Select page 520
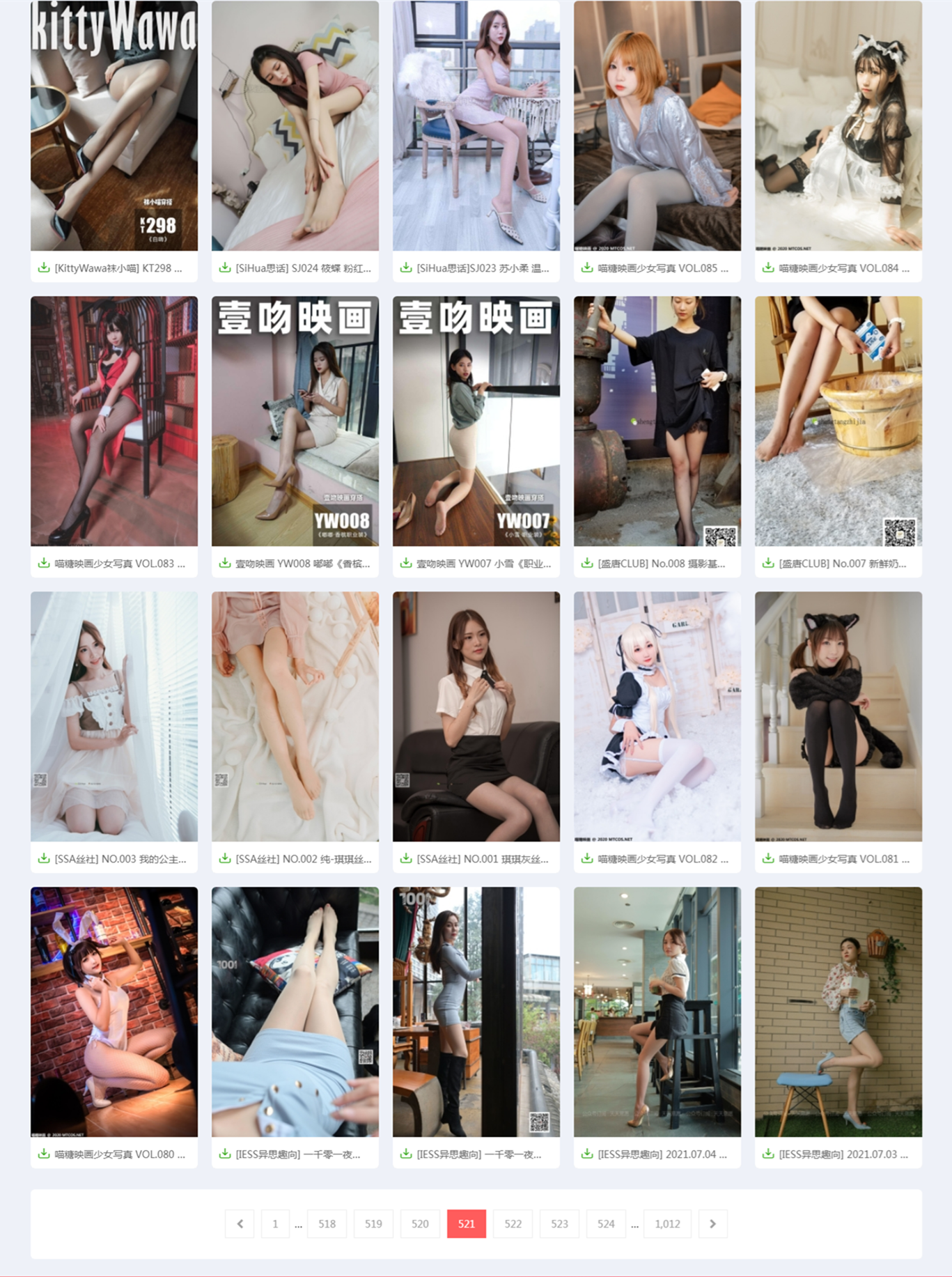Screen dimensions: 952x1277 tap(420, 1223)
